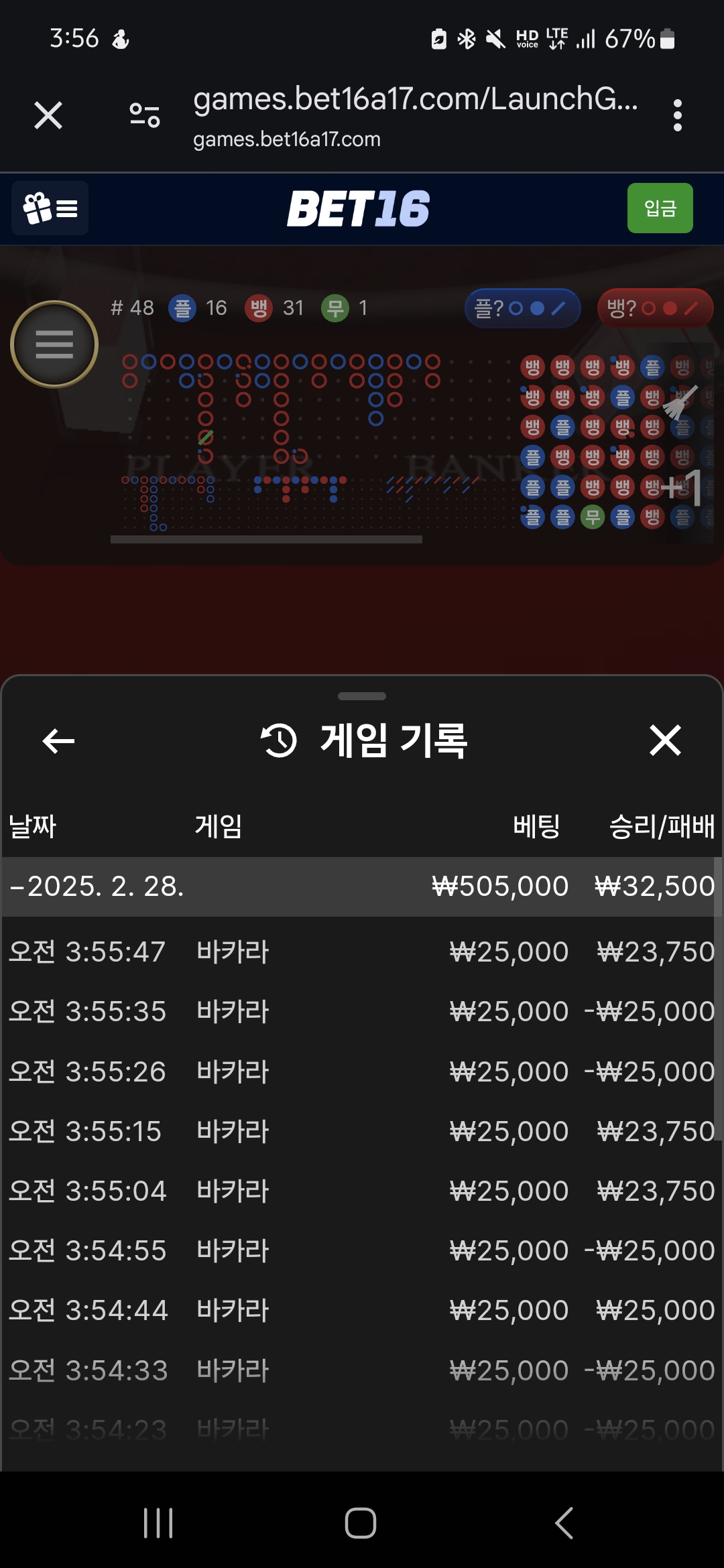Screen dimensions: 724x1568
Task: Go back from 게임 기록 panel
Action: pyautogui.click(x=59, y=741)
